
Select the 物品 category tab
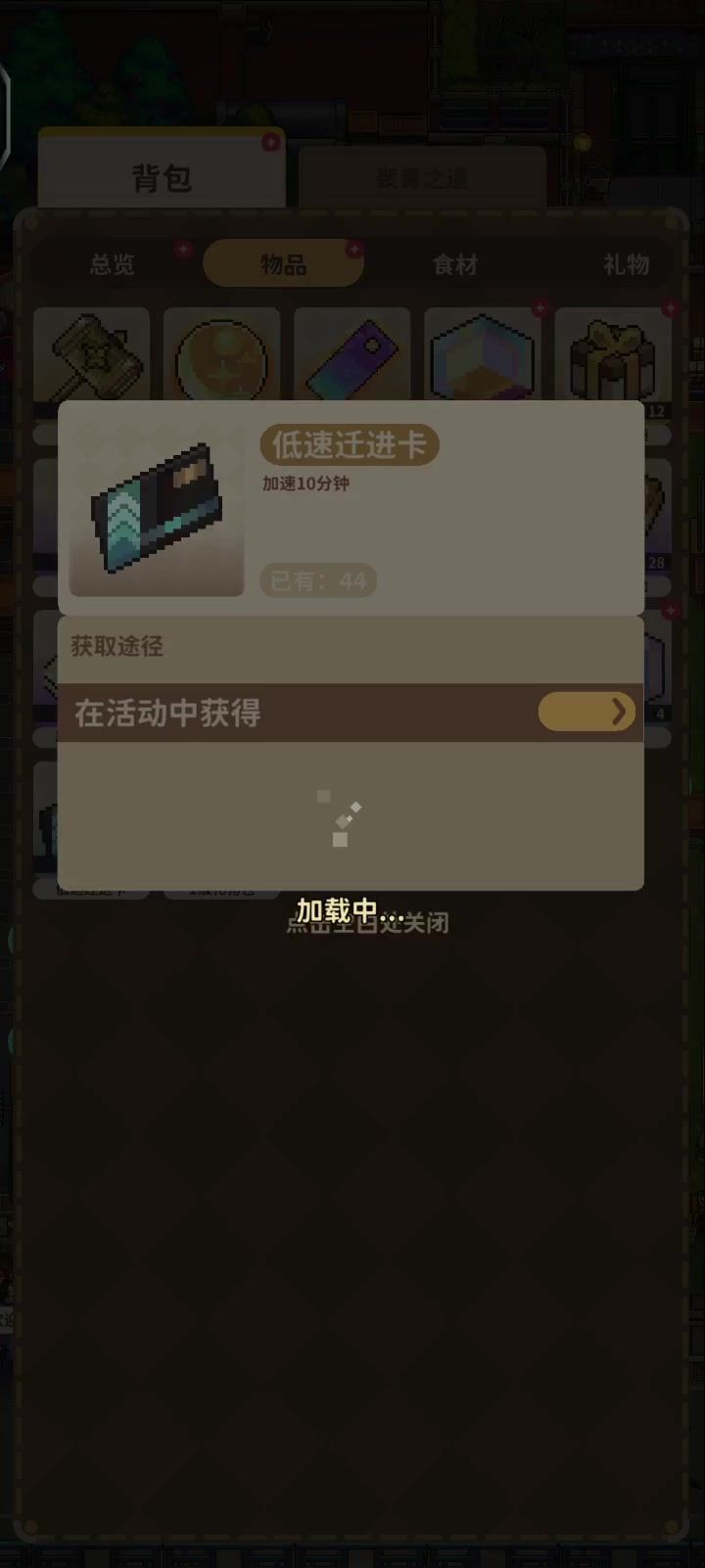click(283, 264)
